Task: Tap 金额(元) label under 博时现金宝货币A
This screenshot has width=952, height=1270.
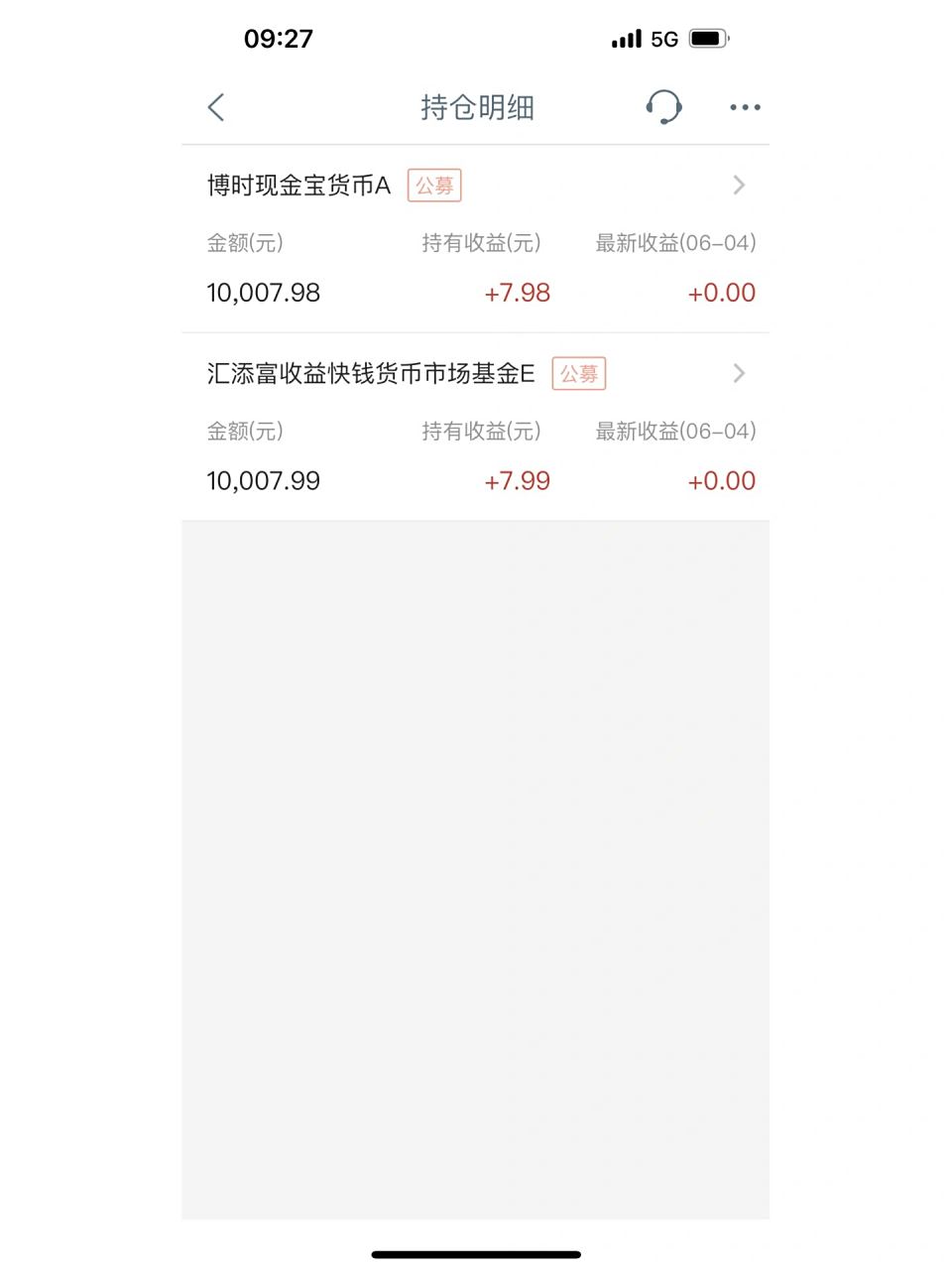Action: 244,243
